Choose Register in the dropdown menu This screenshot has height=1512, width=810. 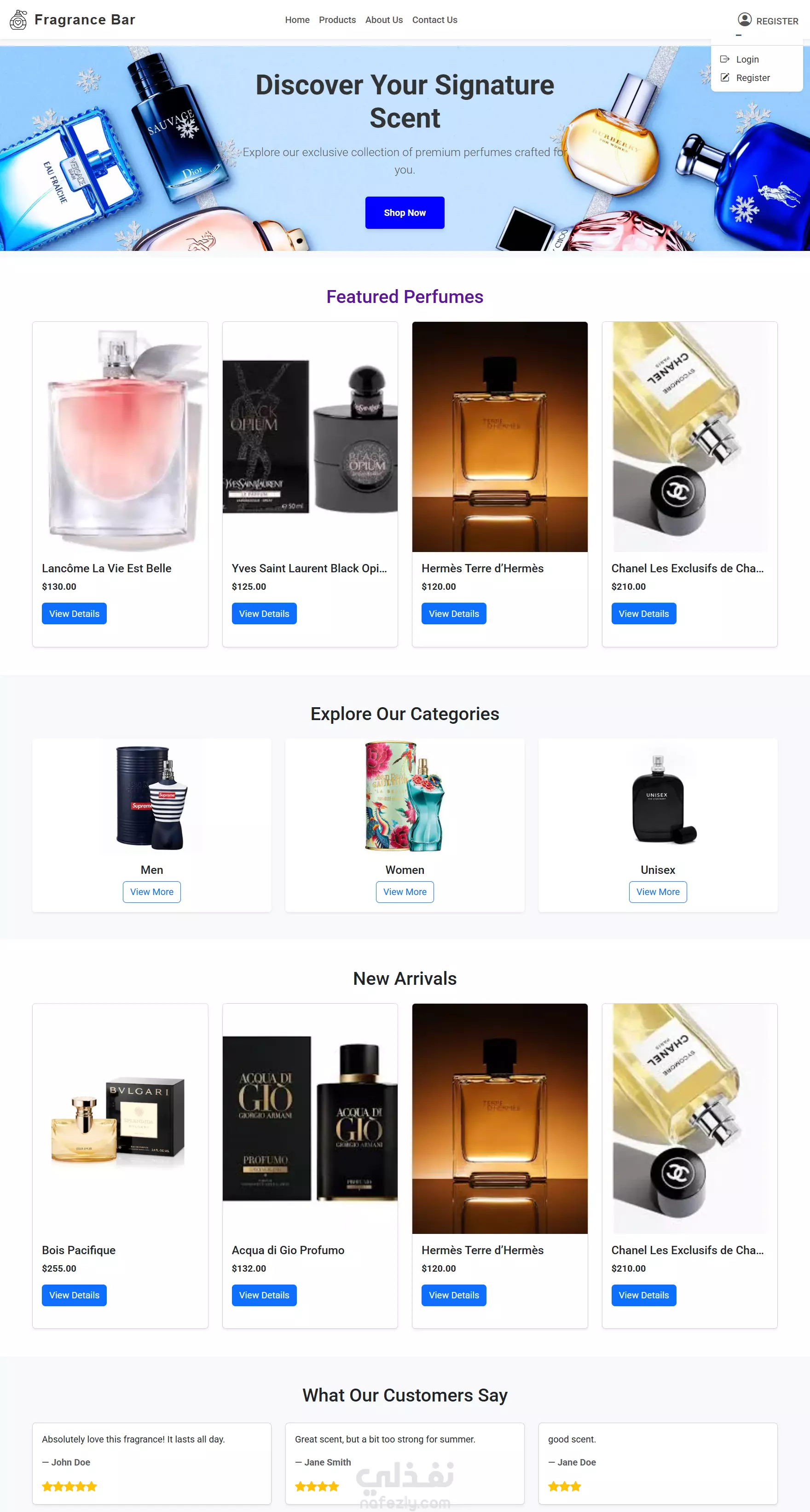[x=752, y=77]
